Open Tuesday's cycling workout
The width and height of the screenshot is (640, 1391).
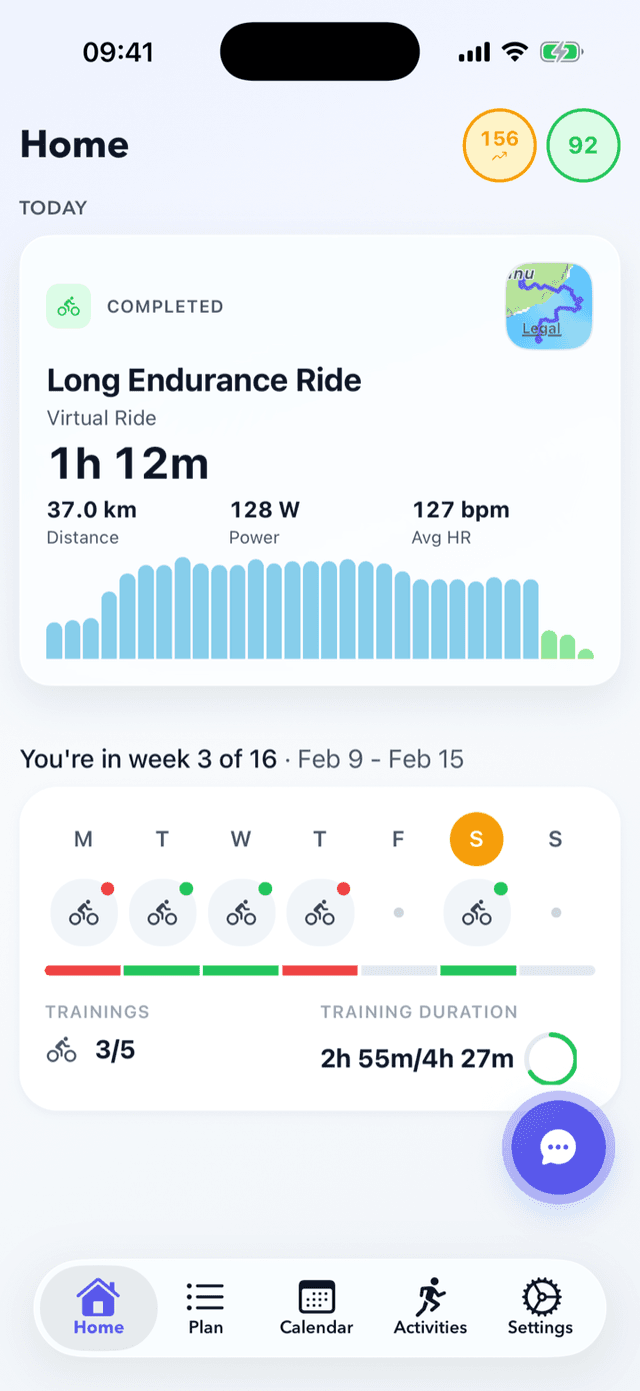tap(163, 912)
